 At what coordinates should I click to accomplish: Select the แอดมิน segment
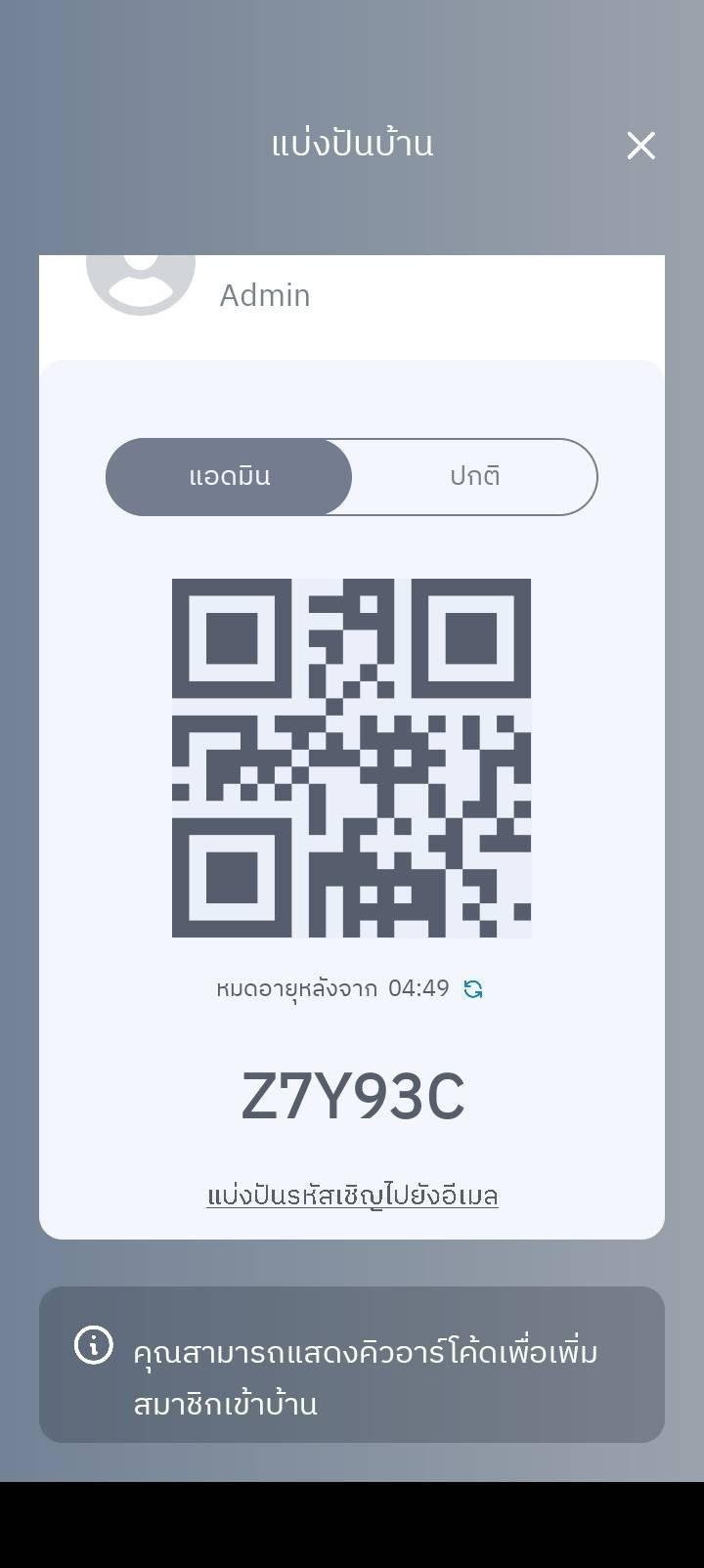pos(230,477)
